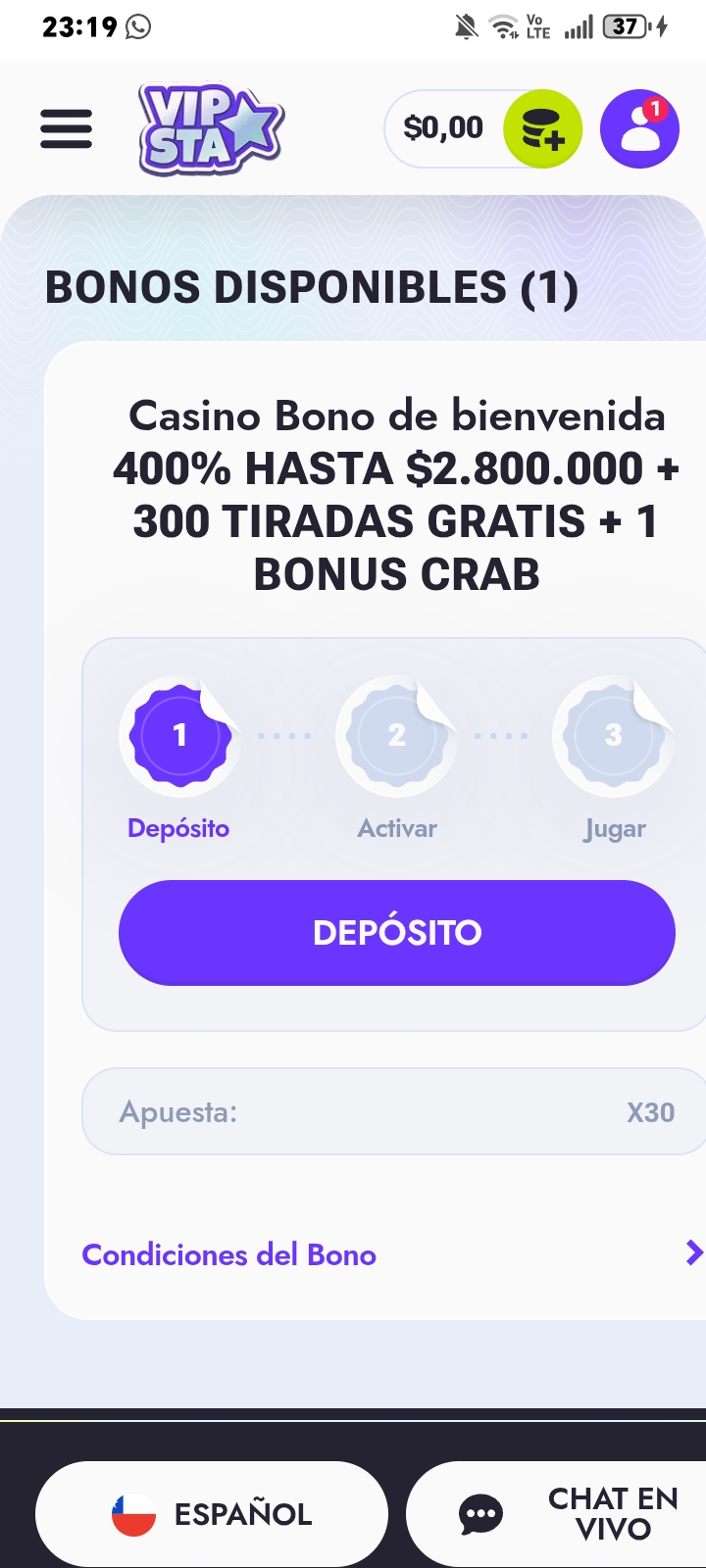Open the profile avatar with notification badge
Image resolution: width=706 pixels, height=1568 pixels.
pos(639,128)
